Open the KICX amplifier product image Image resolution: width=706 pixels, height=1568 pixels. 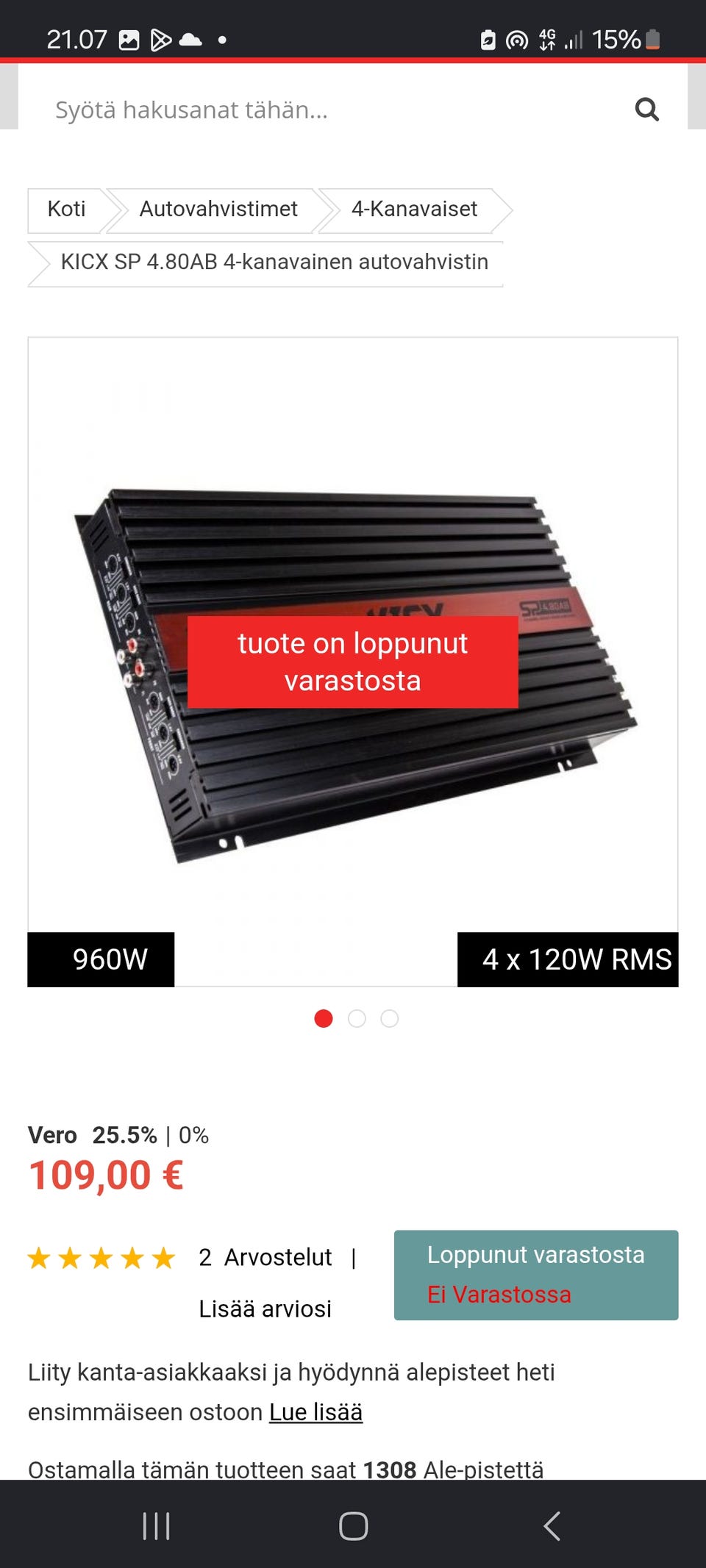click(353, 662)
